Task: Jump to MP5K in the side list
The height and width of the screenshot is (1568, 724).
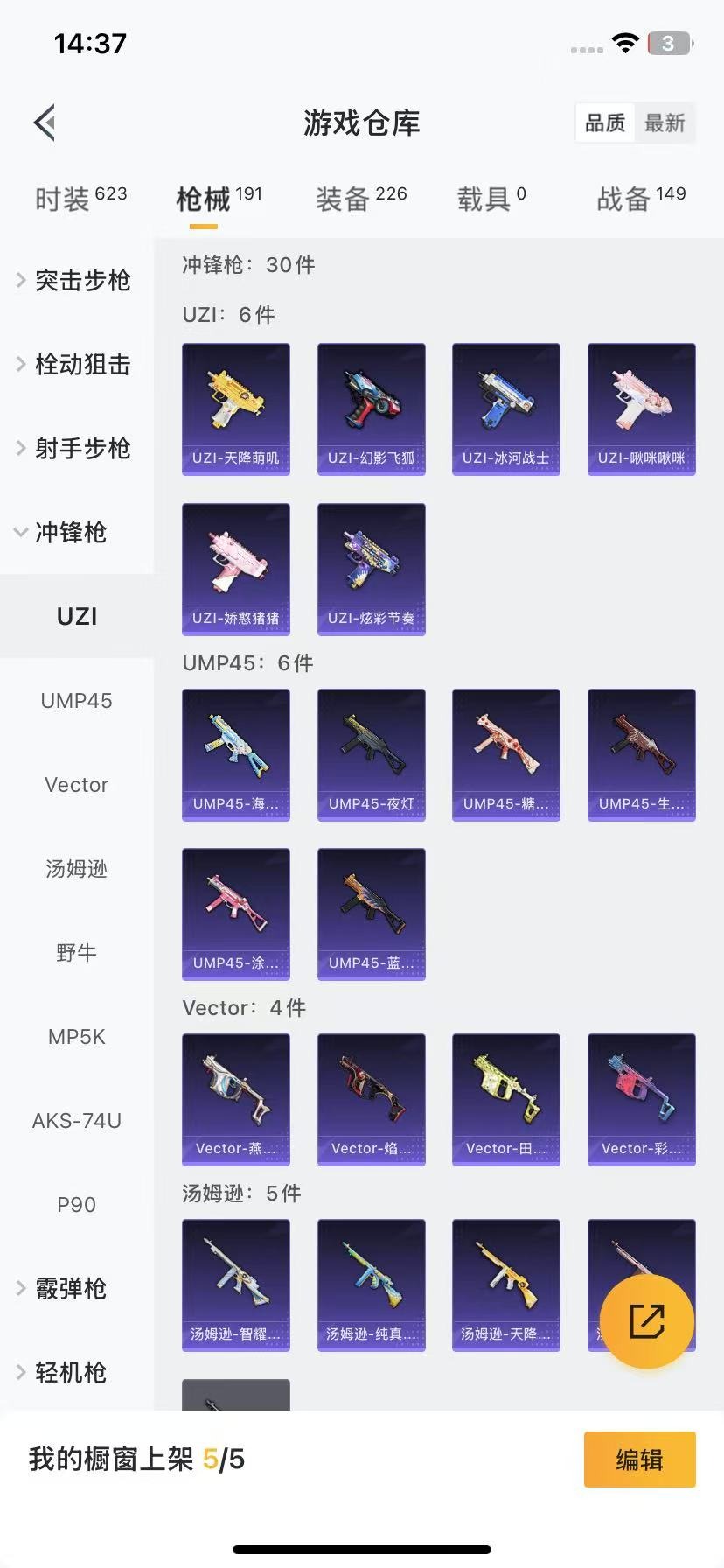Action: 77,1036
